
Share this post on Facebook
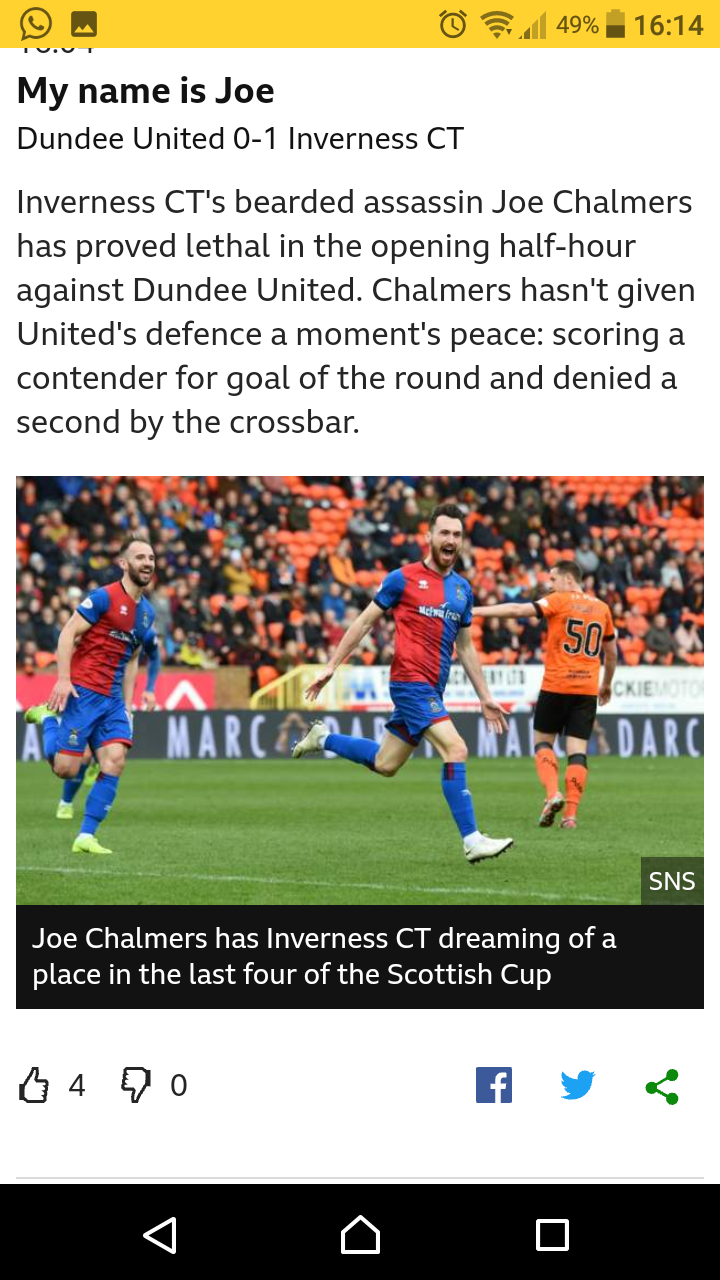click(493, 1085)
